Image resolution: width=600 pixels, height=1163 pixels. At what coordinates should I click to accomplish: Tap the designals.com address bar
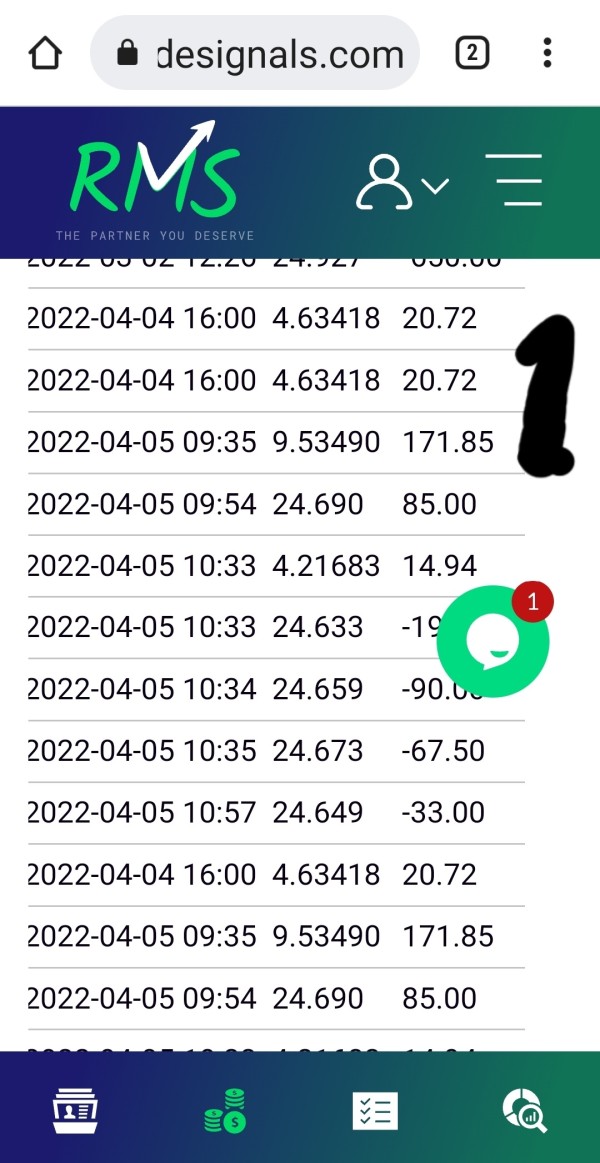(255, 53)
